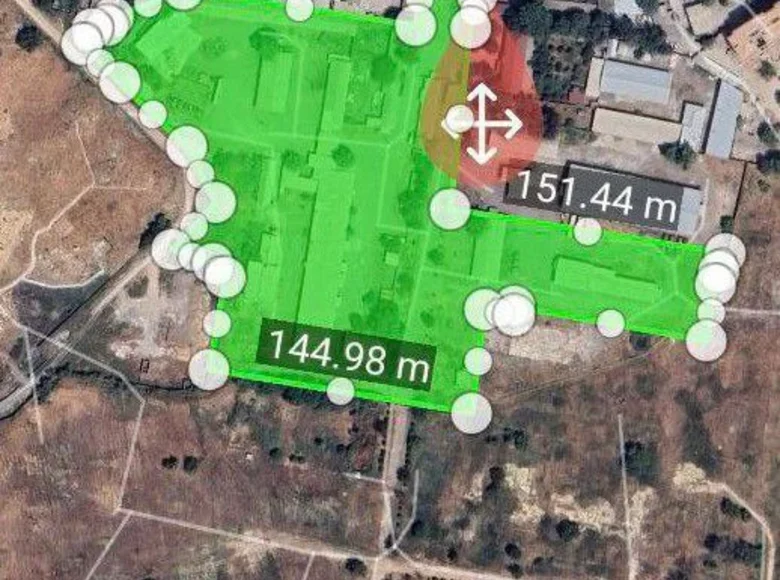780x580 pixels.
Task: Select midpoint handle below the 144.98 m label
Action: 341,391
